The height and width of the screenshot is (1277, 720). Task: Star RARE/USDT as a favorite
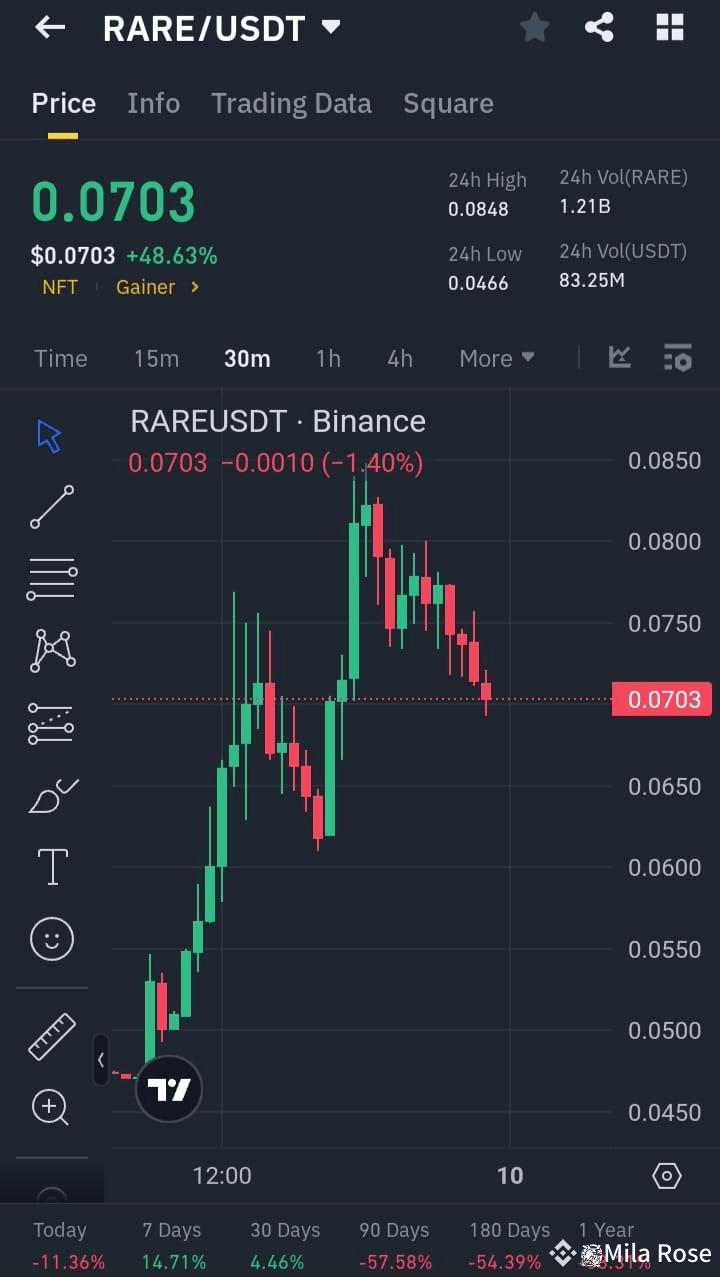(534, 27)
